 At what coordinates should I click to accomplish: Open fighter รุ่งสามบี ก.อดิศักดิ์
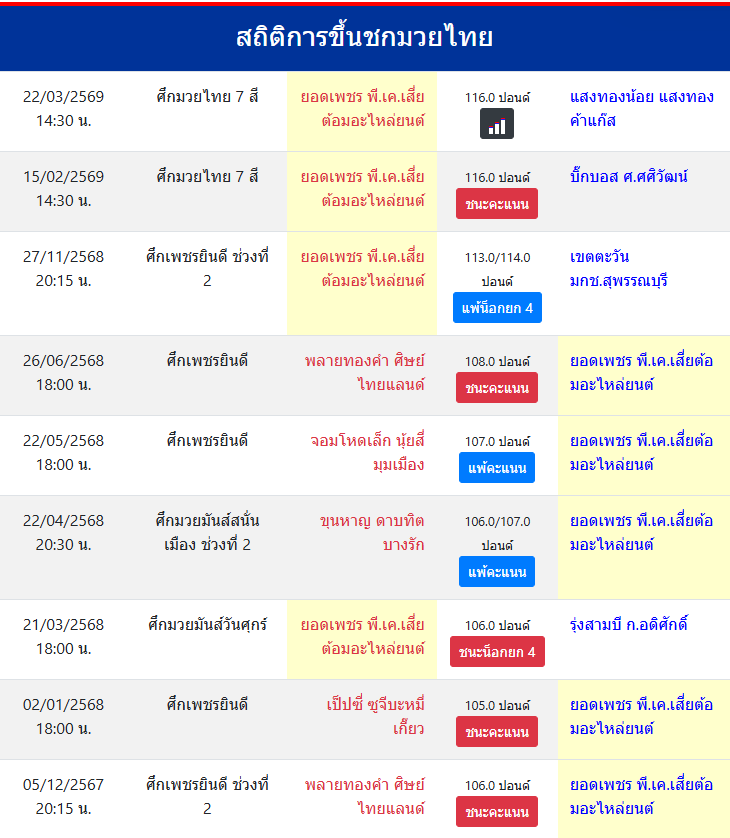coord(629,625)
